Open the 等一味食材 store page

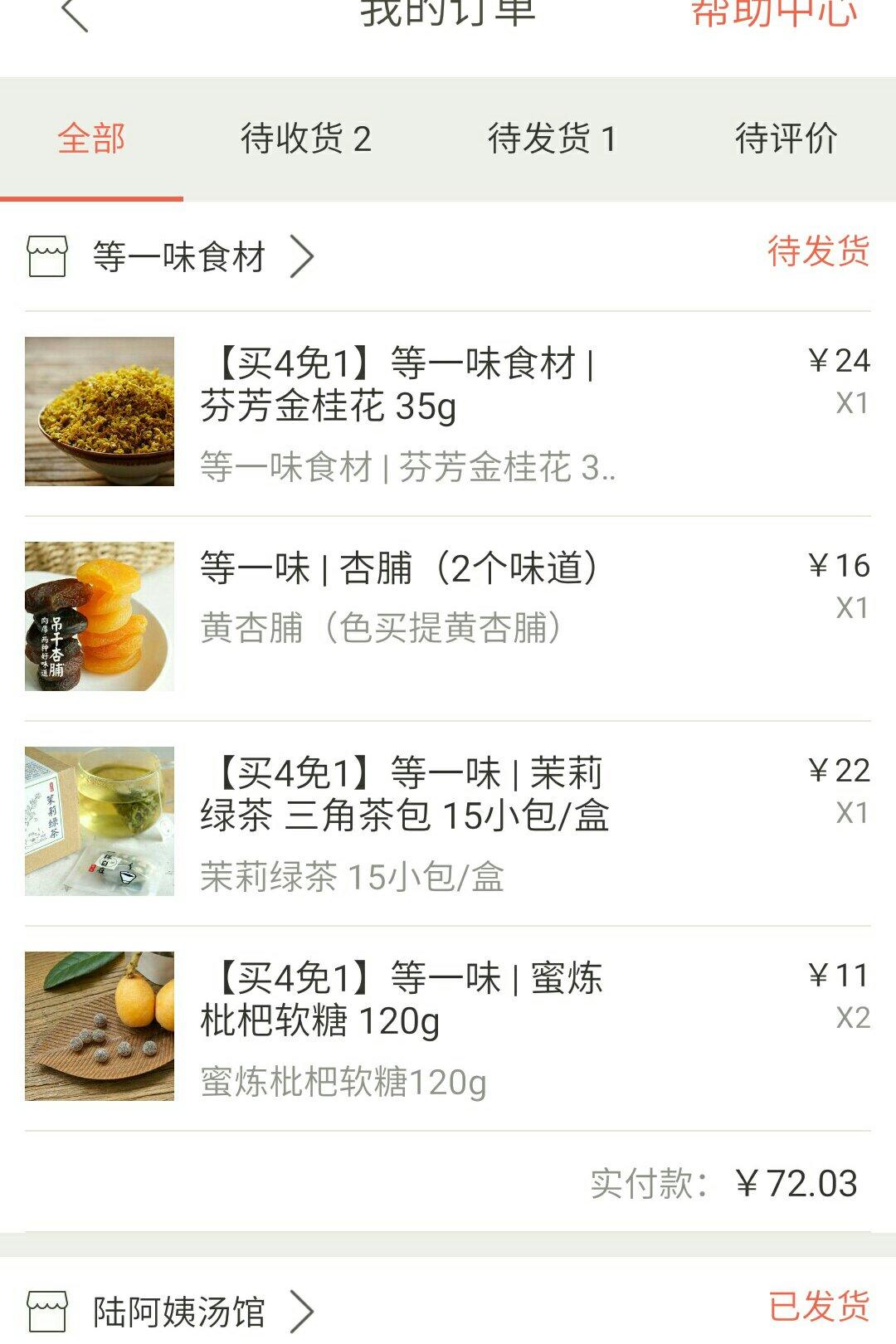click(178, 257)
